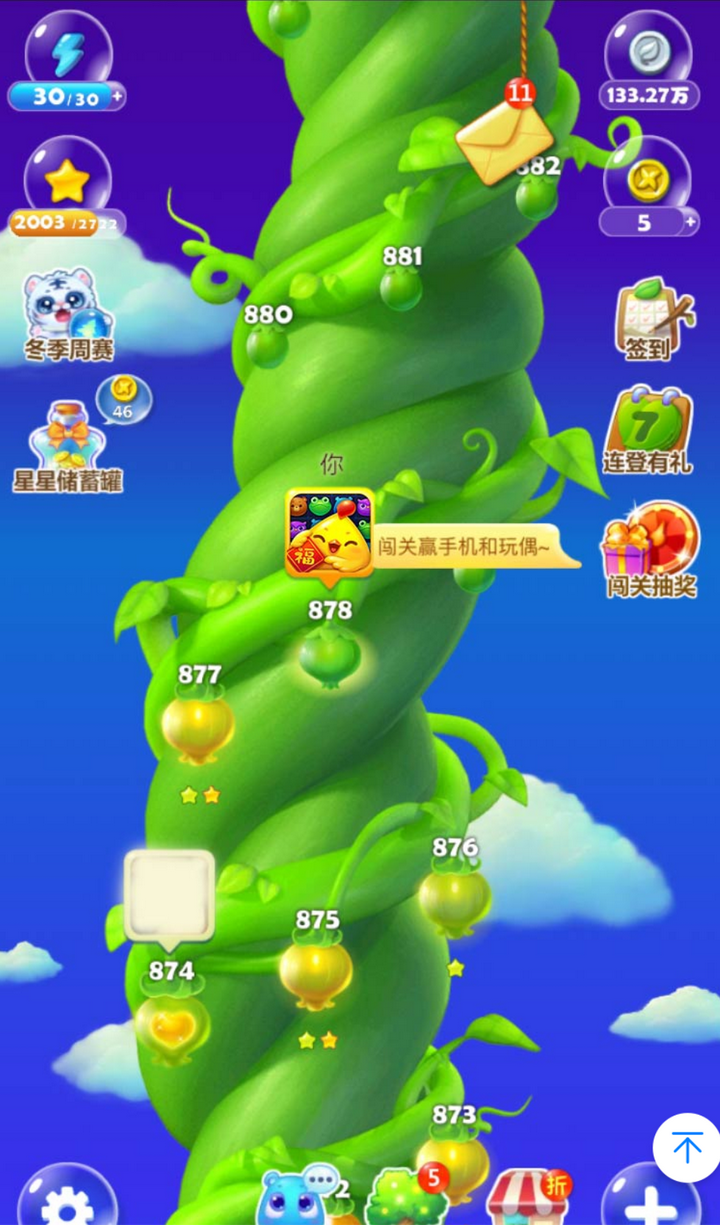Replay level 875

(x=316, y=972)
